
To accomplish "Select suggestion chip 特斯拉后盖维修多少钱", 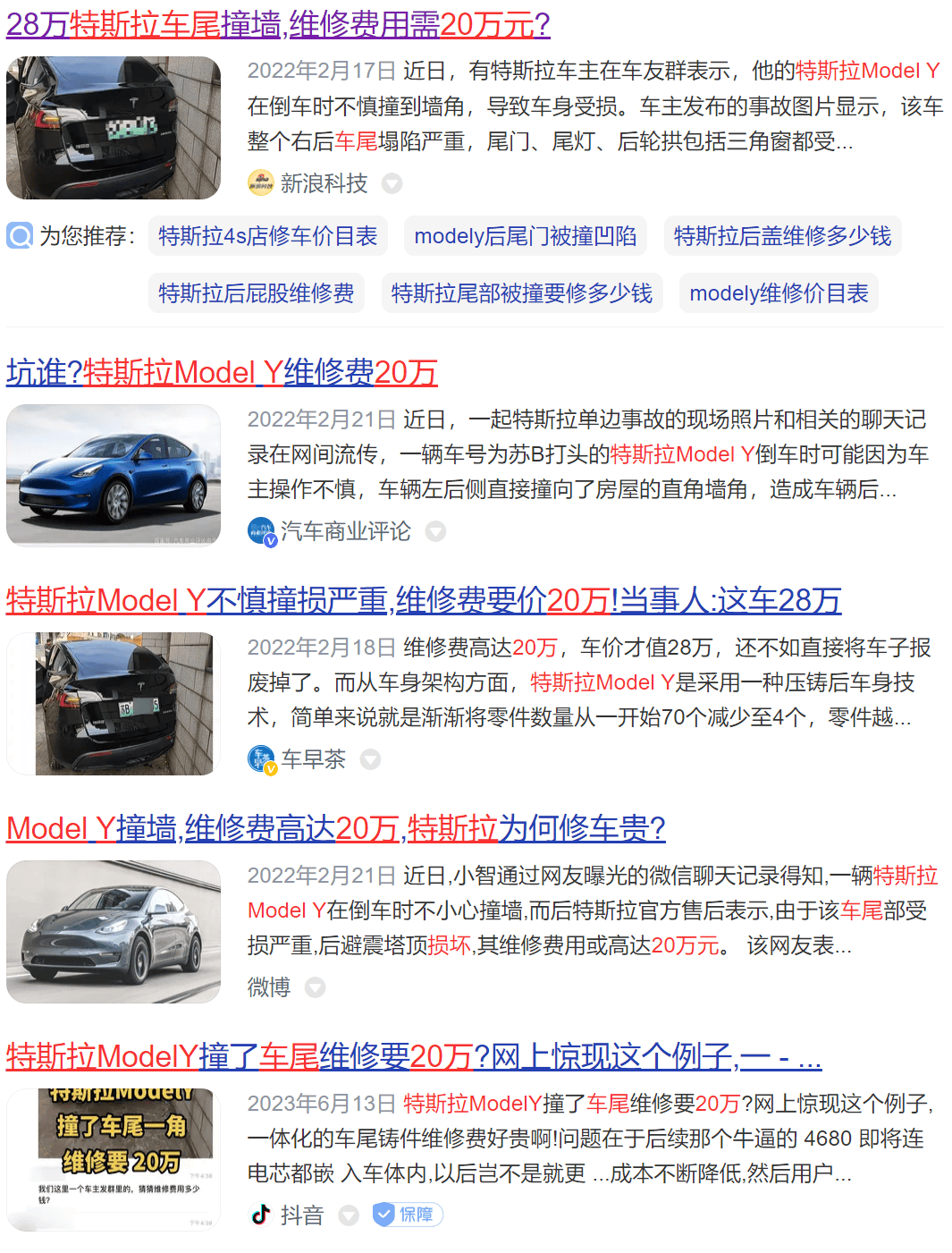I will 782,236.
